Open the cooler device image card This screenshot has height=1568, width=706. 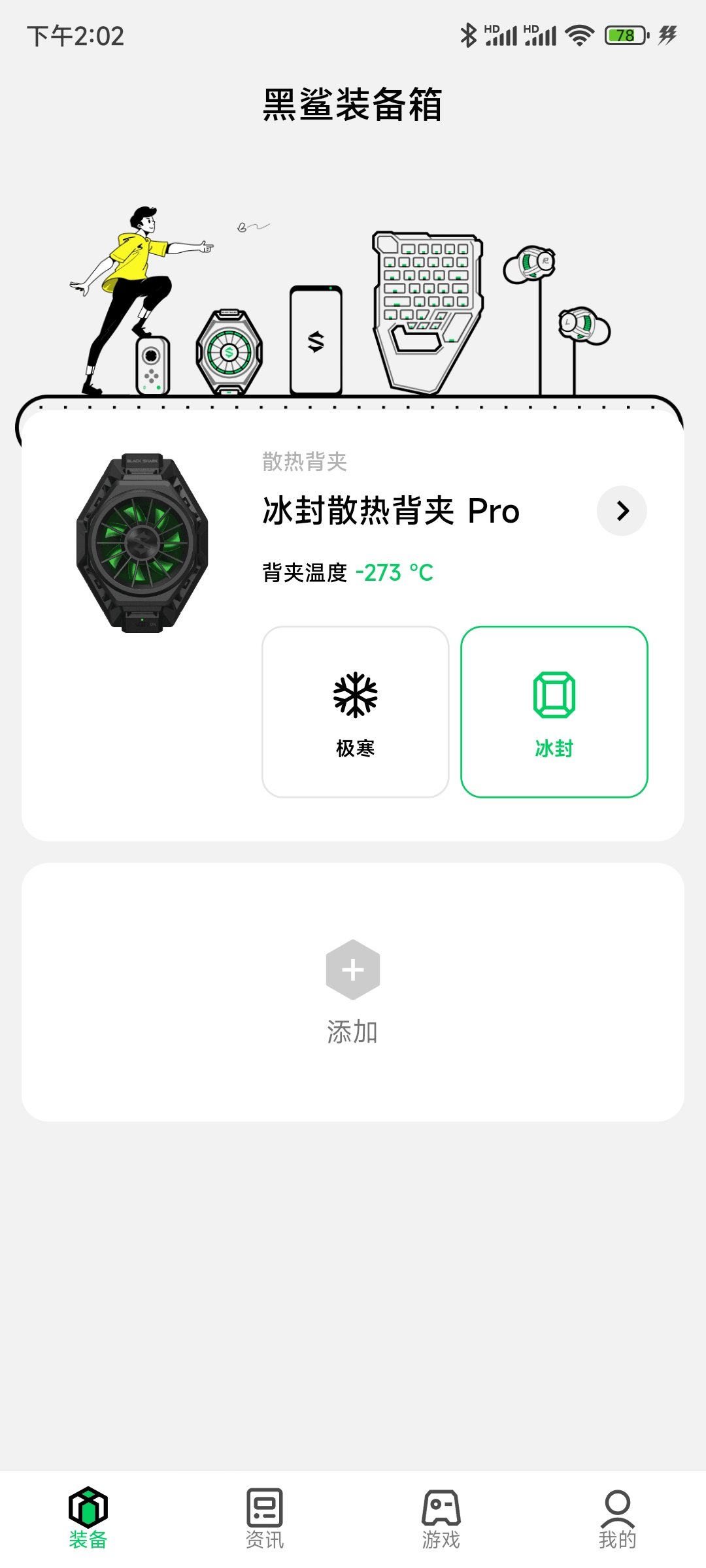click(143, 543)
